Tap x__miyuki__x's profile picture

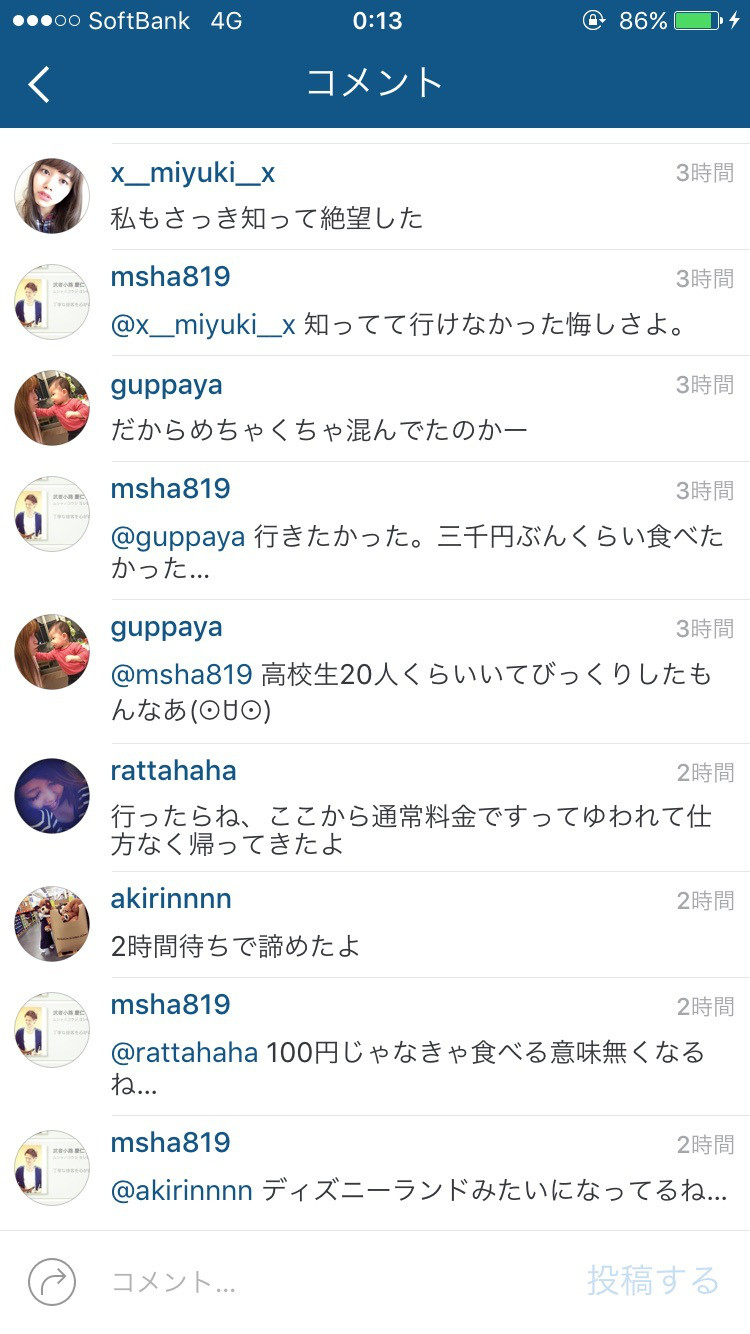click(x=52, y=196)
